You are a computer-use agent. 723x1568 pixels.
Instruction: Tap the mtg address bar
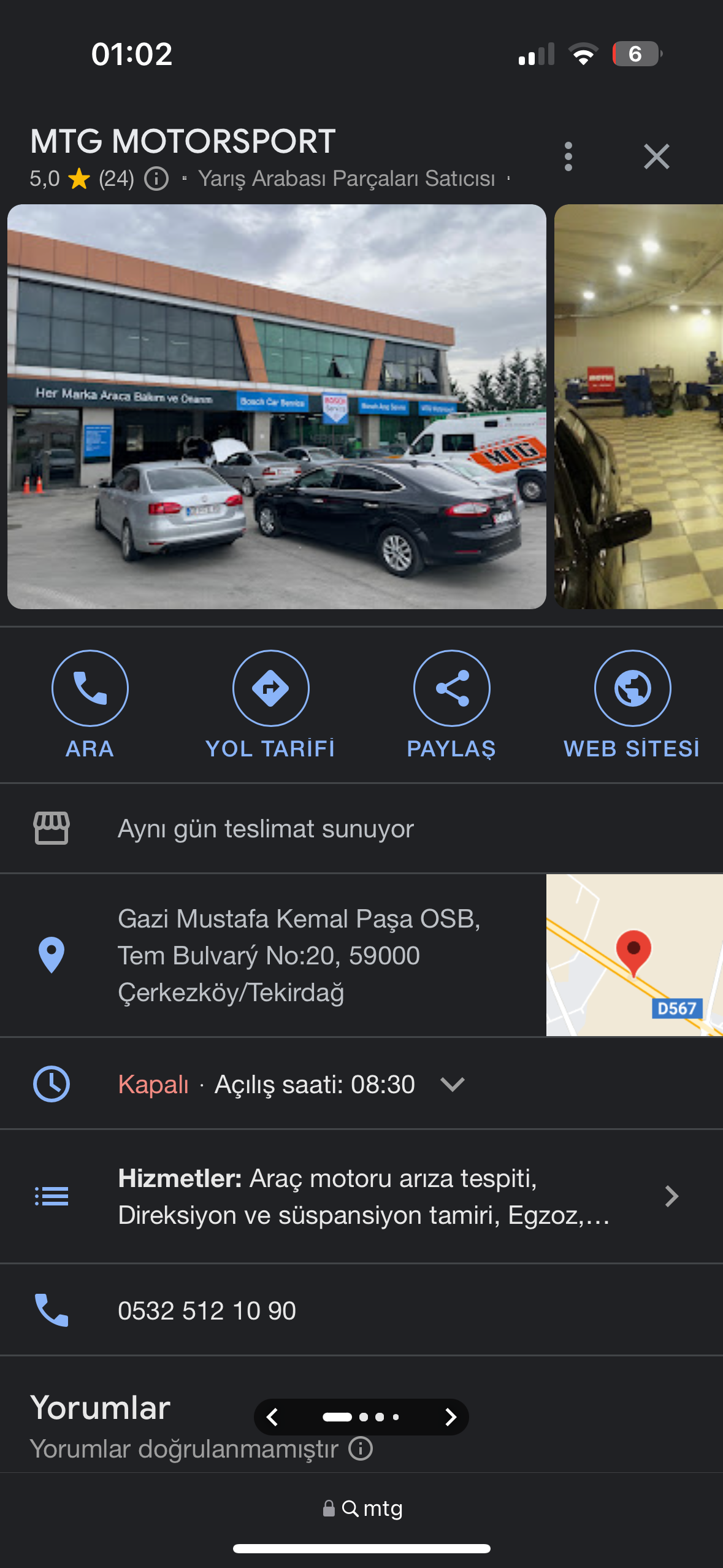click(x=362, y=1508)
